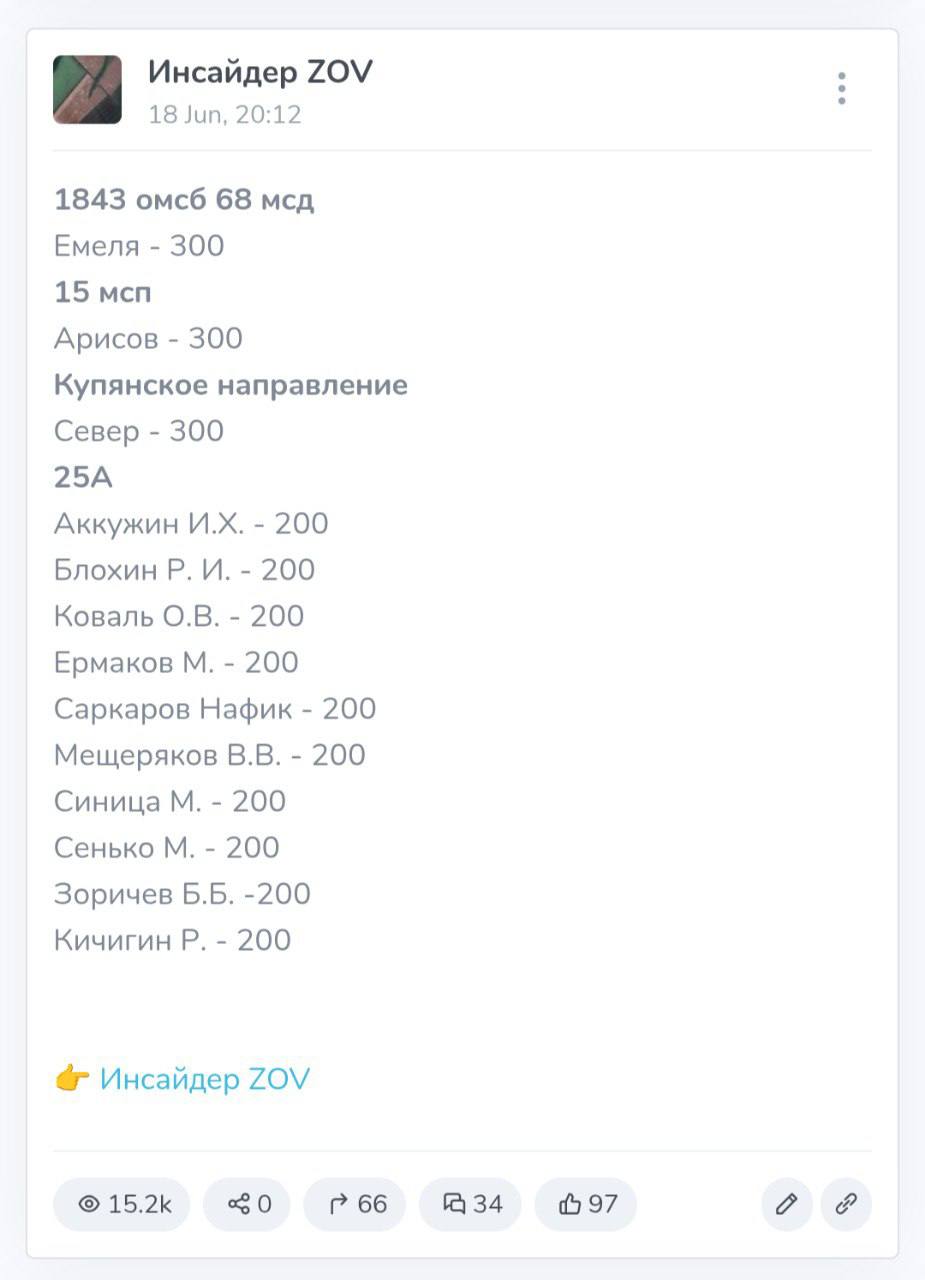This screenshot has height=1280, width=925.
Task: View the shares chip showing 0
Action: pos(247,1204)
